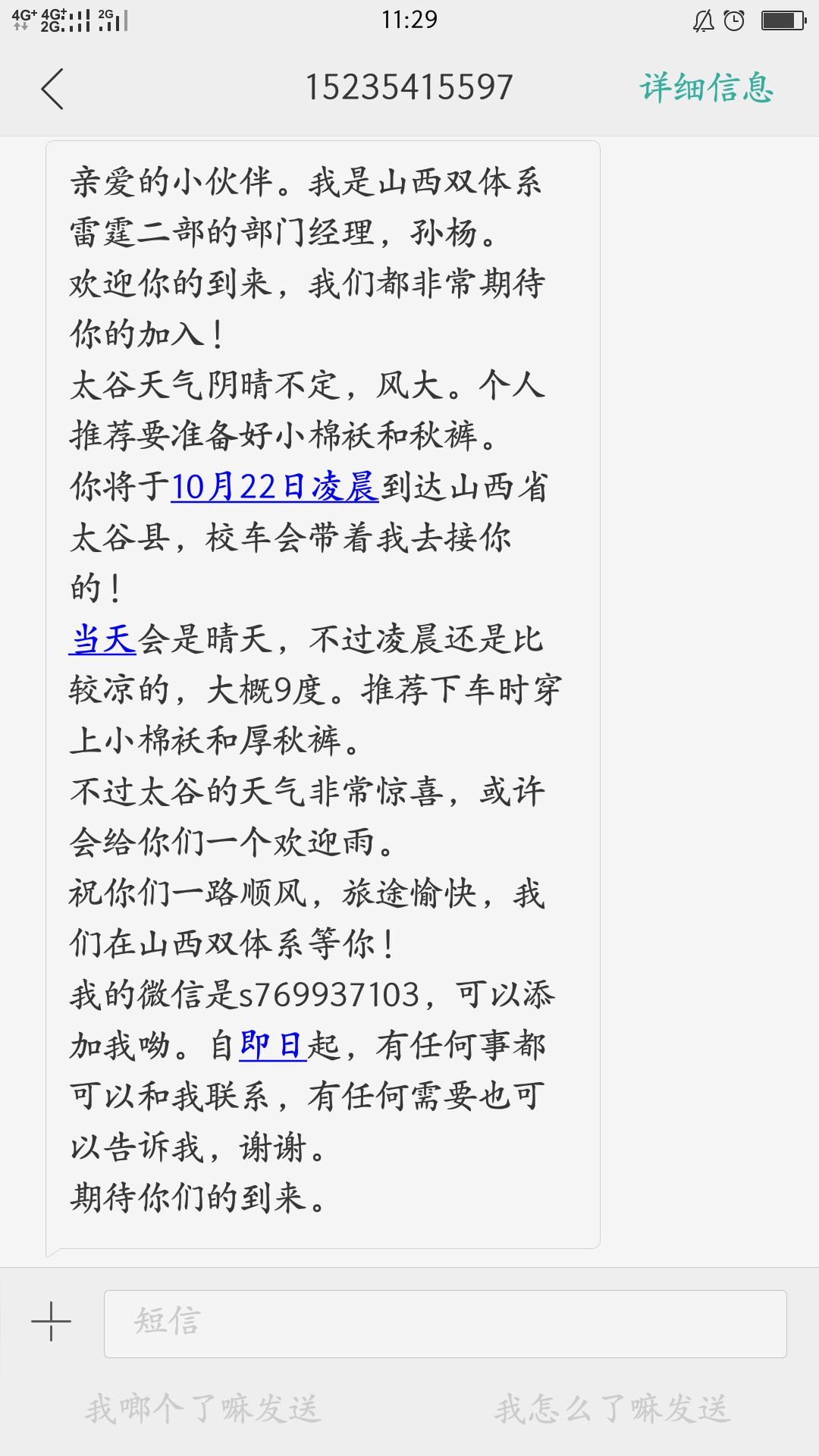The height and width of the screenshot is (1456, 819).
Task: Tap the 10月22日凌晨 date link
Action: (275, 487)
